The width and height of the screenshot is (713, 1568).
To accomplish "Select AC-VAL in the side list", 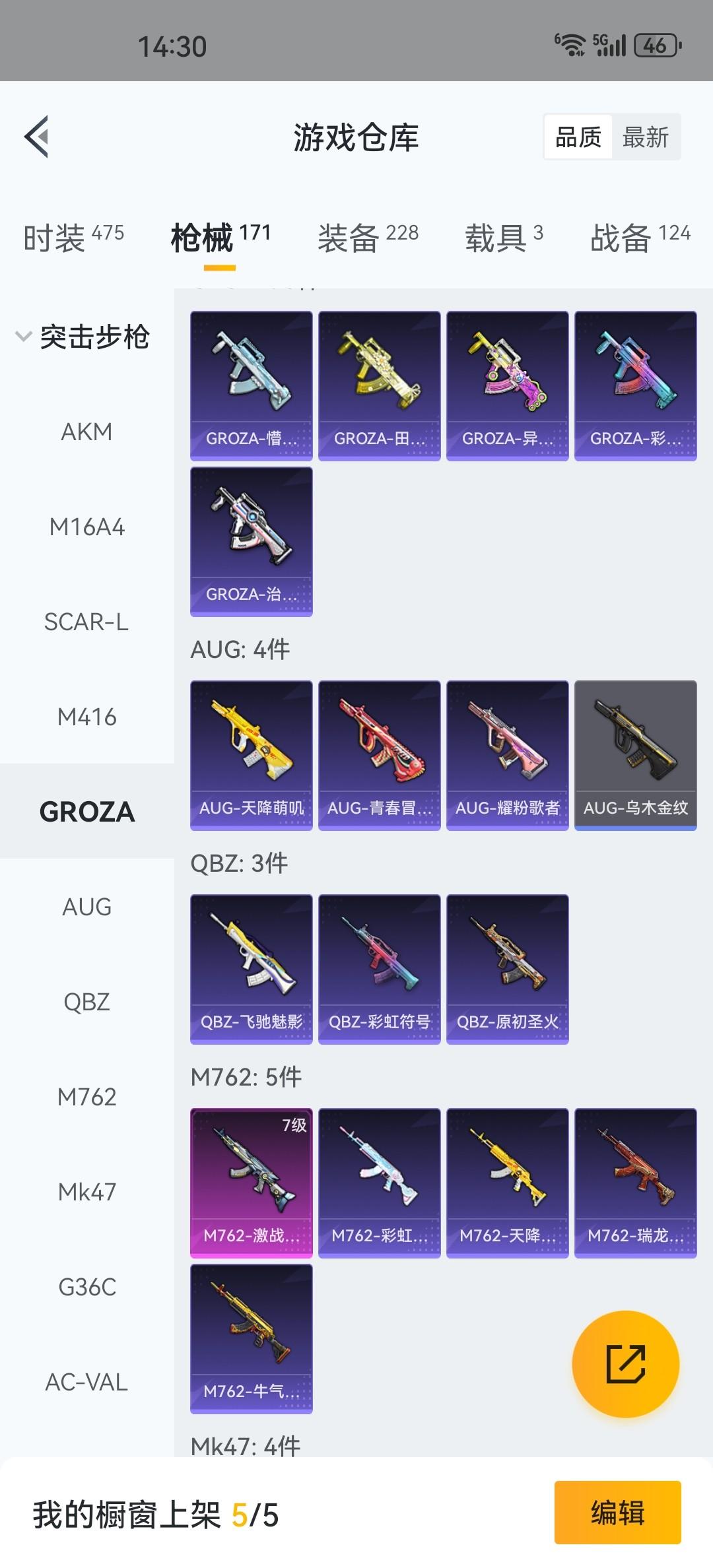I will tap(86, 1382).
